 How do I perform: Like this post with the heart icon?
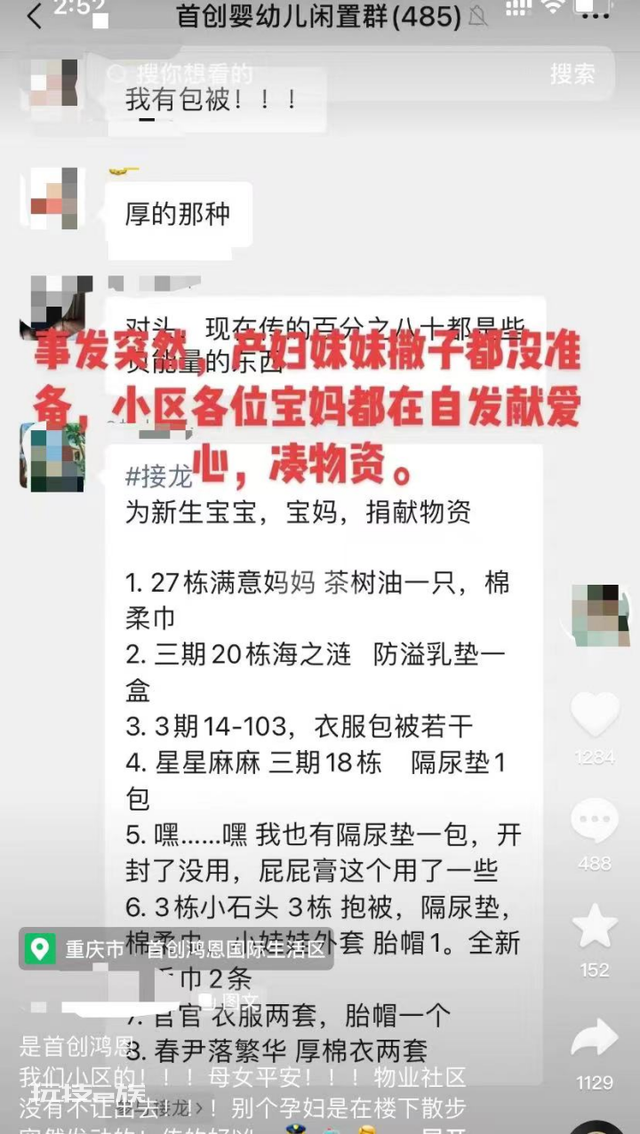tap(594, 715)
